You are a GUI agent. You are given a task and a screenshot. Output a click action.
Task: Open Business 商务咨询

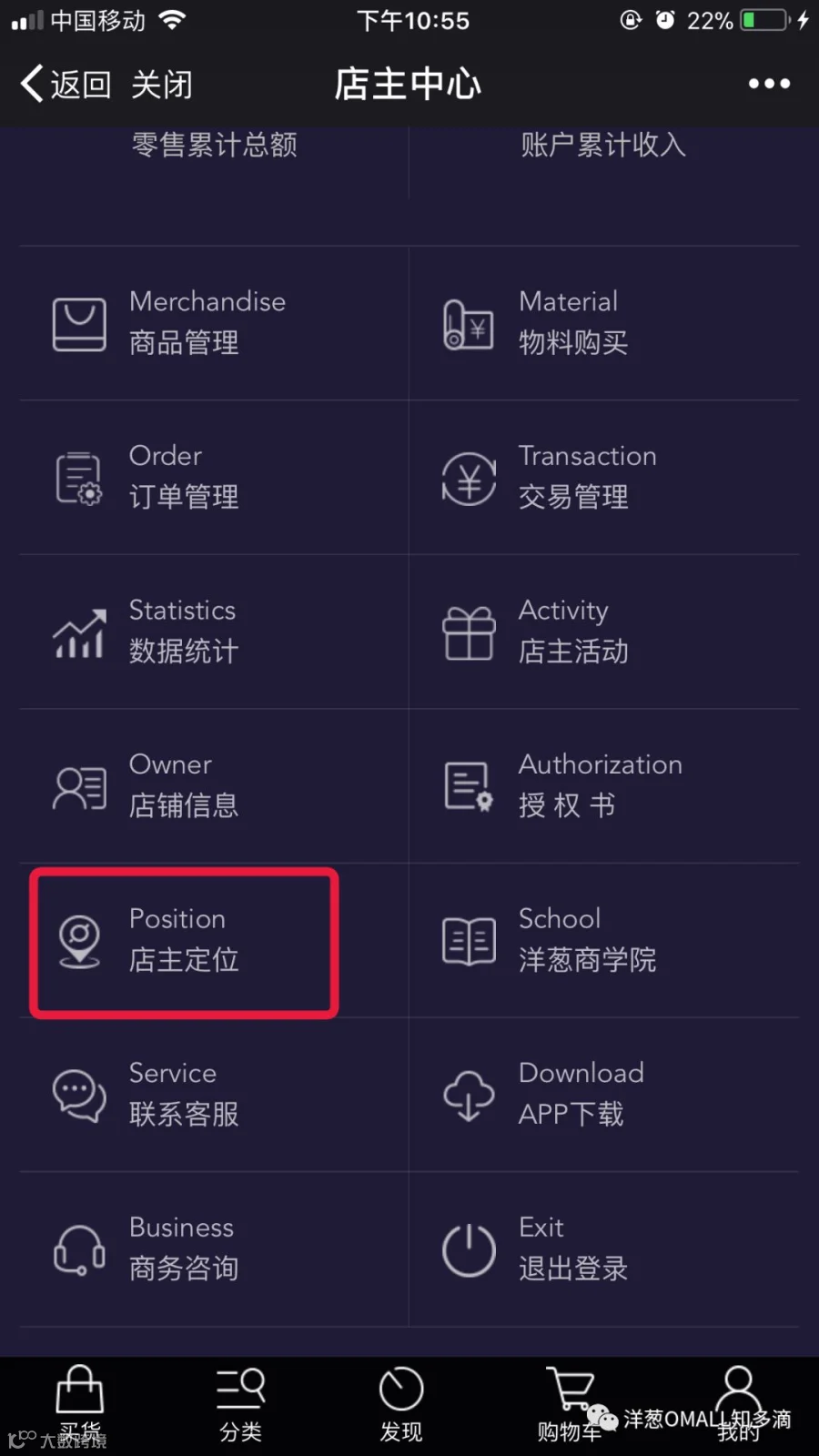214,1249
